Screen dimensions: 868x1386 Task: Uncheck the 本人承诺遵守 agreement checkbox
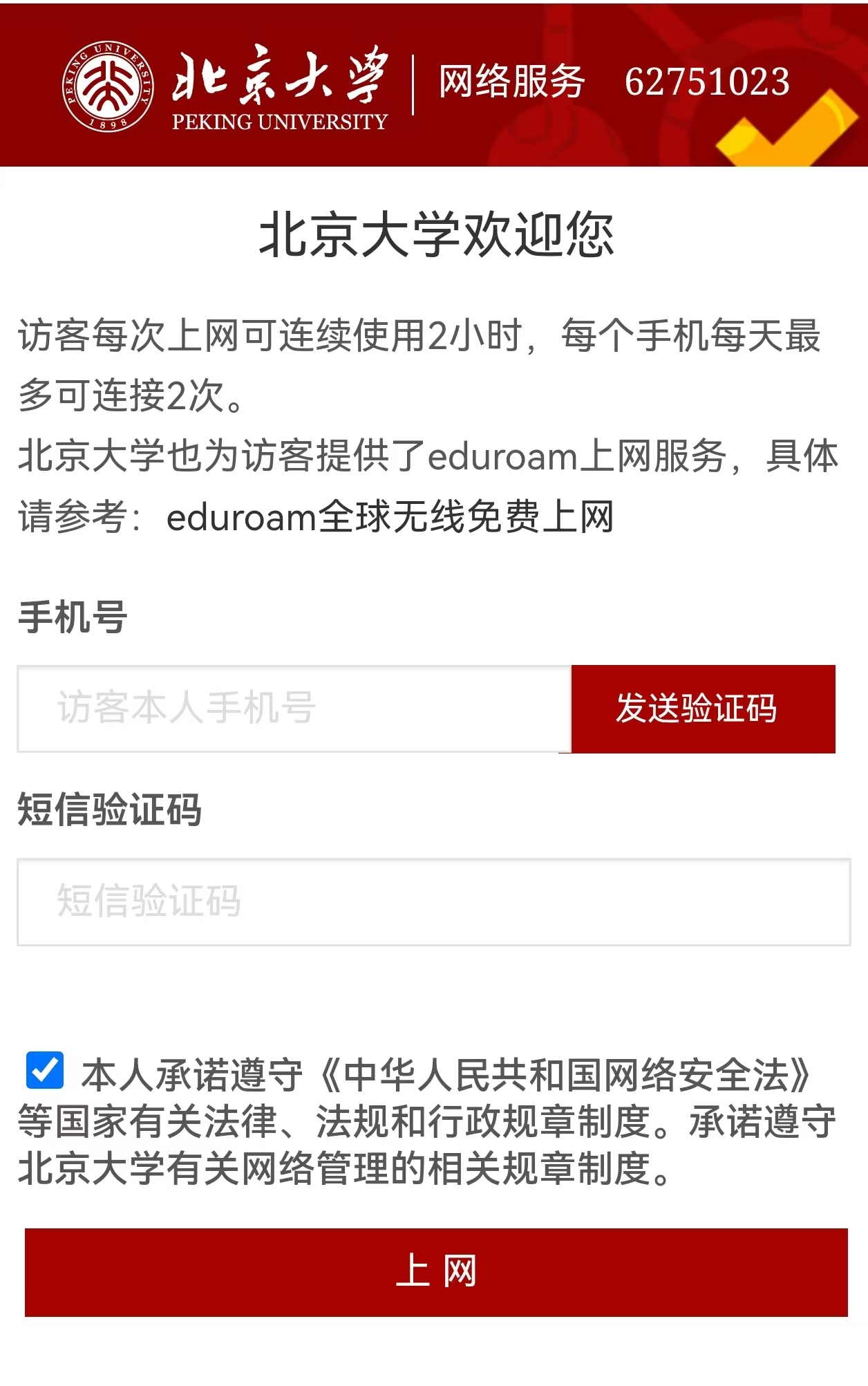[45, 1070]
